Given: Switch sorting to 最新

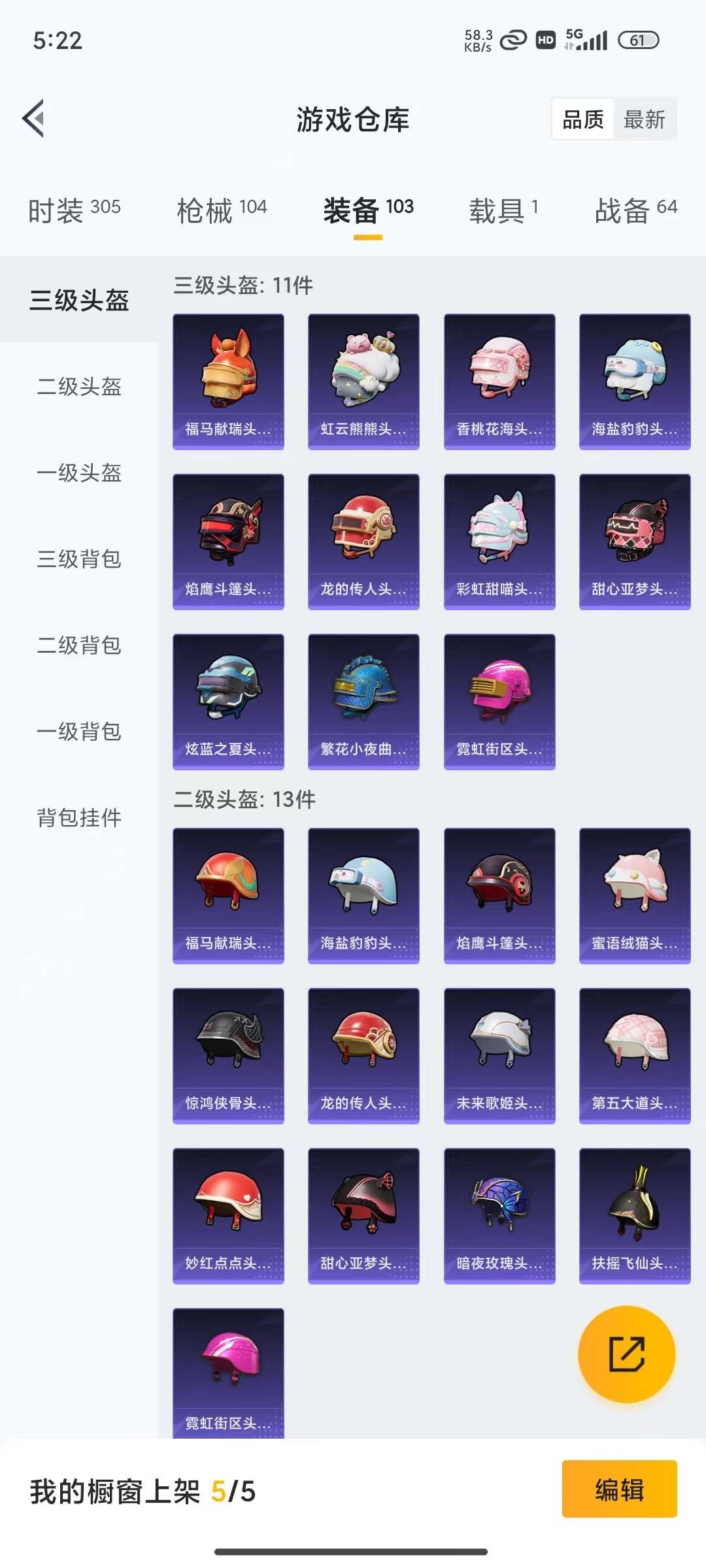Looking at the screenshot, I should pos(645,120).
